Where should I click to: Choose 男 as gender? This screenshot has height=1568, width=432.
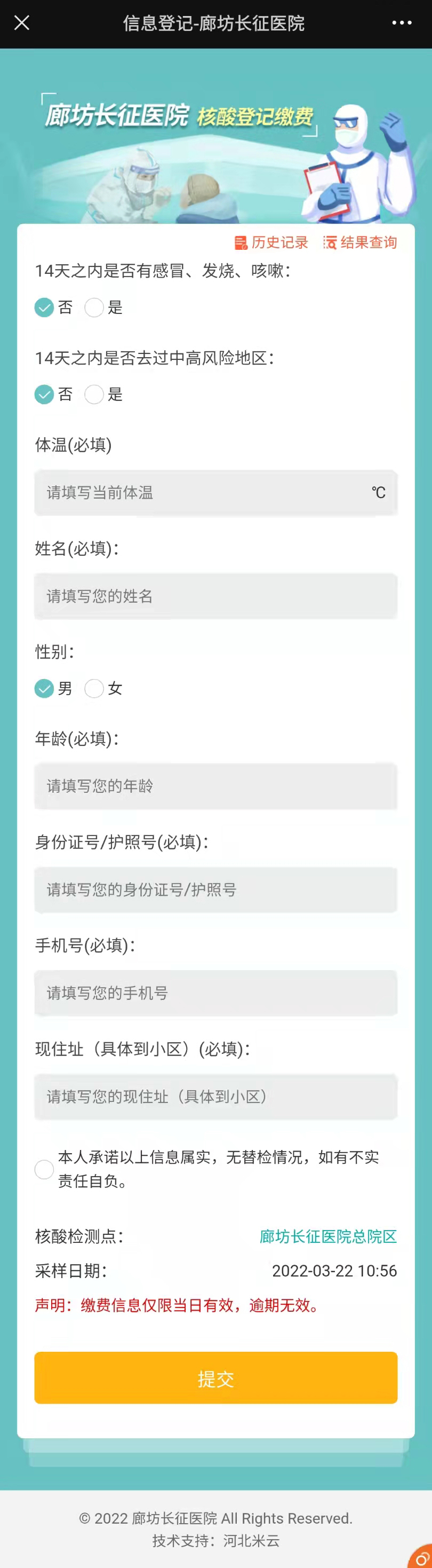click(44, 688)
